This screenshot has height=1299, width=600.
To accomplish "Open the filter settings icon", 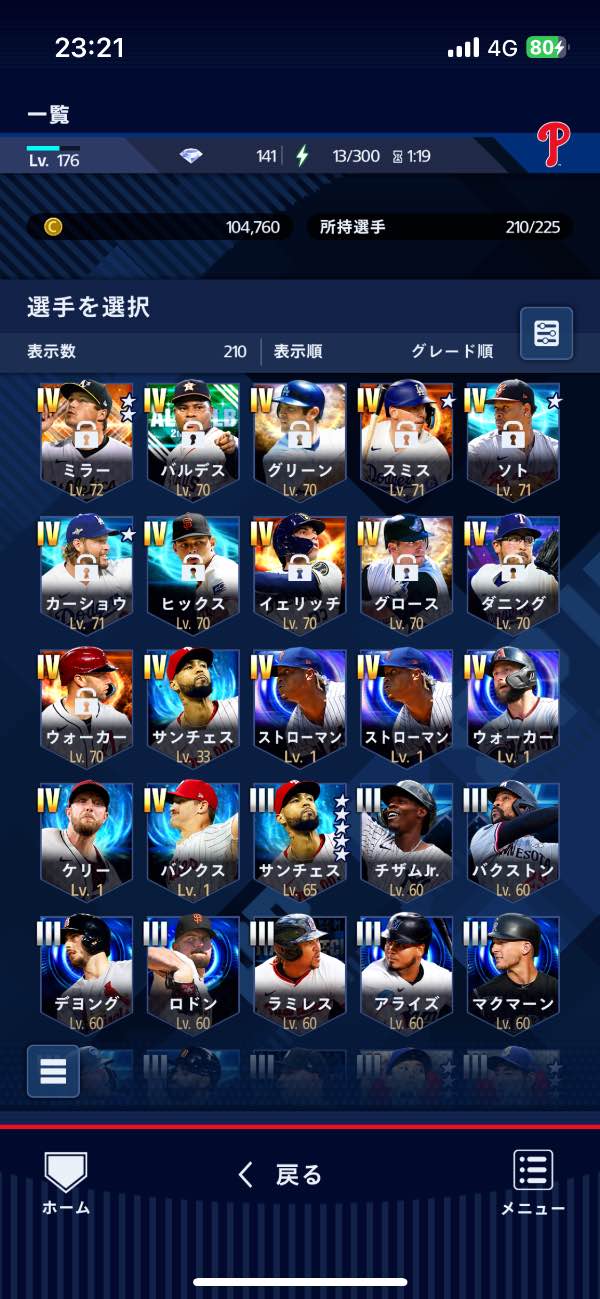I will point(546,333).
